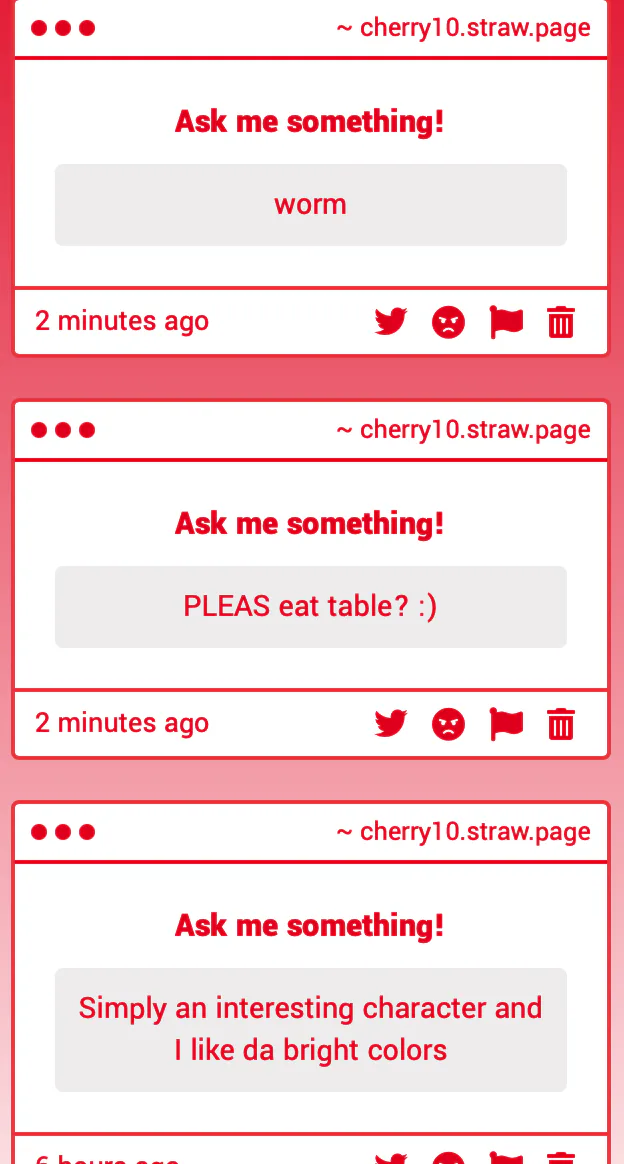Flag the "PLEAS eat table? :)" message
The width and height of the screenshot is (624, 1164).
pos(506,724)
